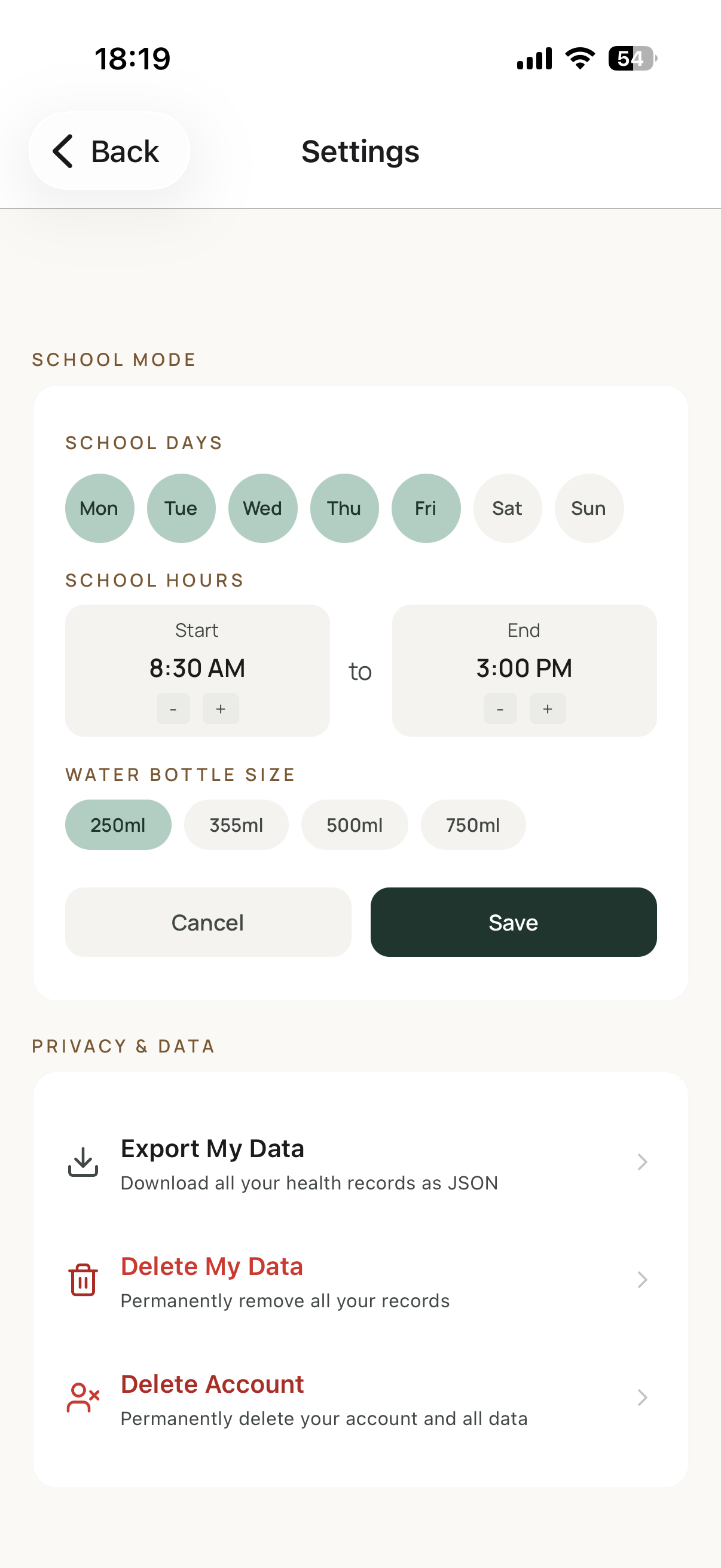Tap the 8:30 AM start time field

pyautogui.click(x=197, y=668)
